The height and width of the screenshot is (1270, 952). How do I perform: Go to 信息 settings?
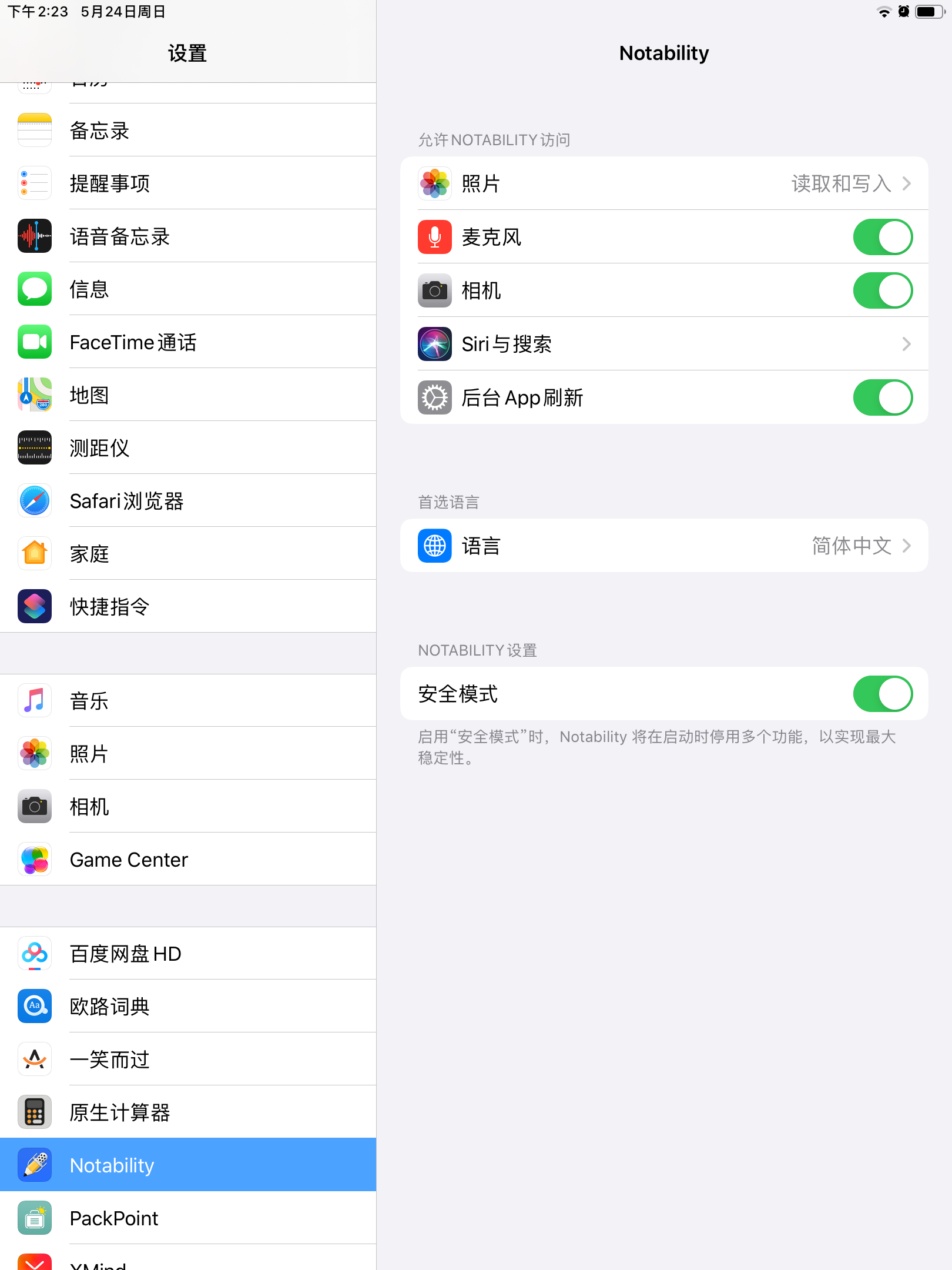[188, 289]
